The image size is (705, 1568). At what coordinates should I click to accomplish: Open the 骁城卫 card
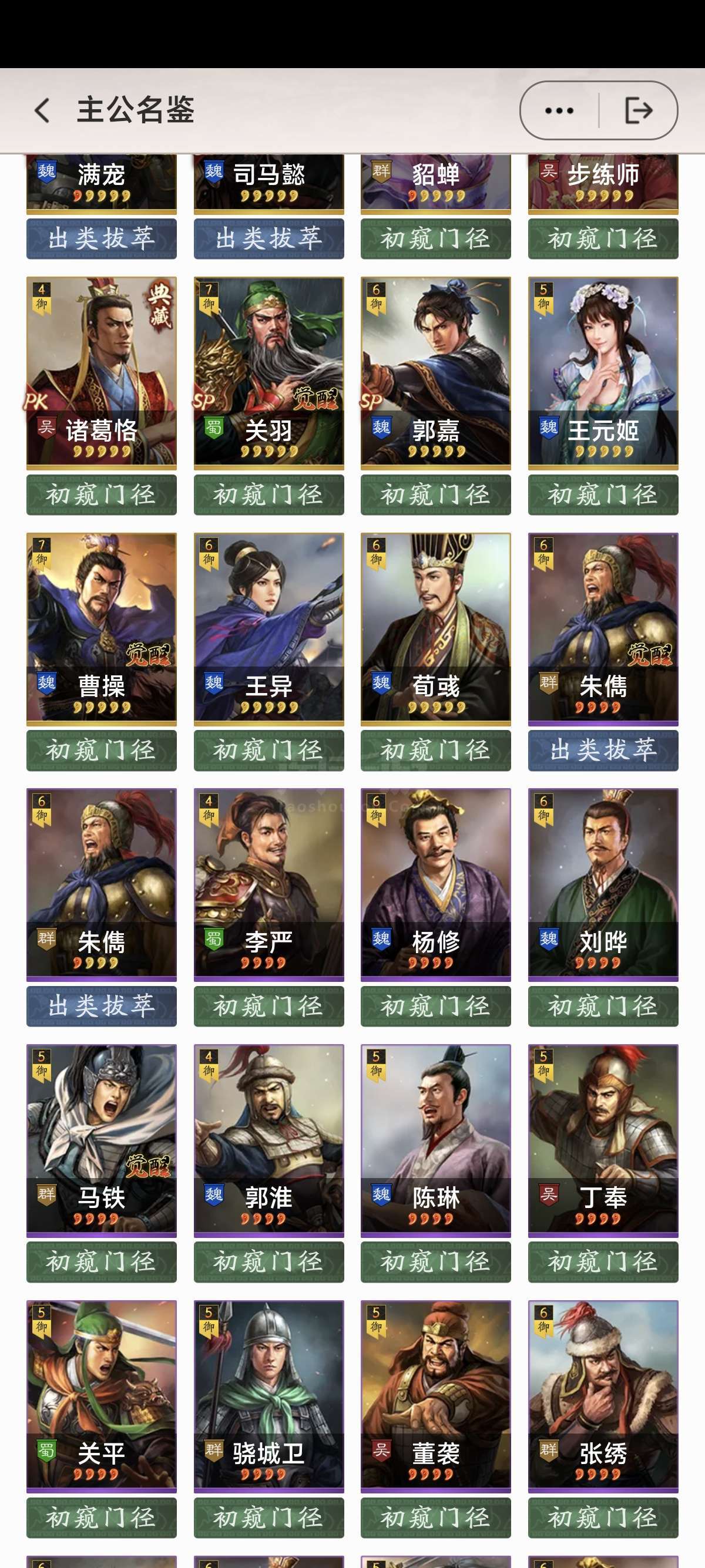coord(268,1397)
